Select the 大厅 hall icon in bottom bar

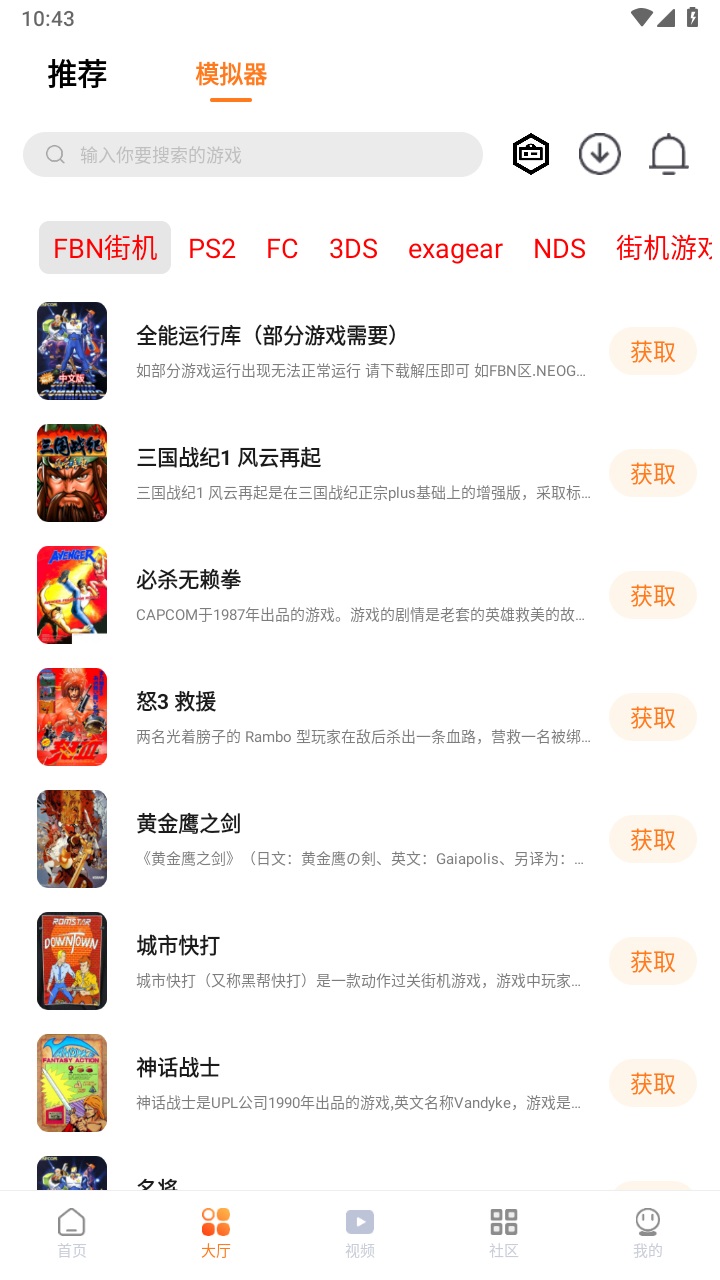tap(215, 1230)
